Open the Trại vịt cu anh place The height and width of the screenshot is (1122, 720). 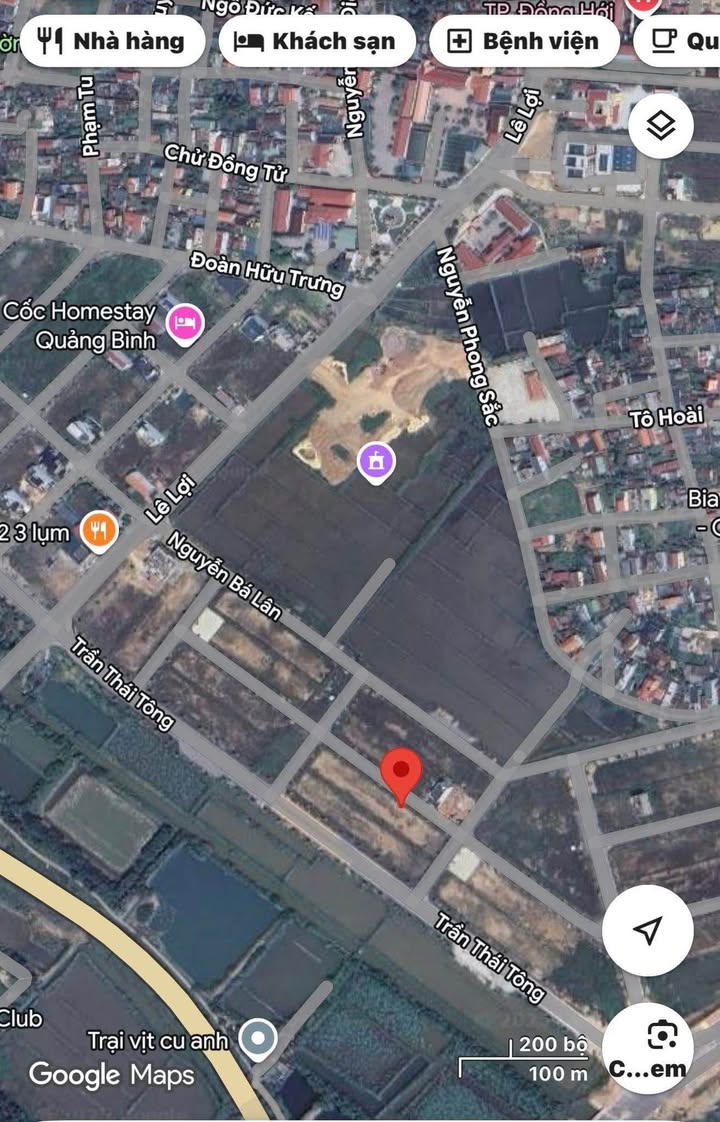pyautogui.click(x=259, y=1040)
